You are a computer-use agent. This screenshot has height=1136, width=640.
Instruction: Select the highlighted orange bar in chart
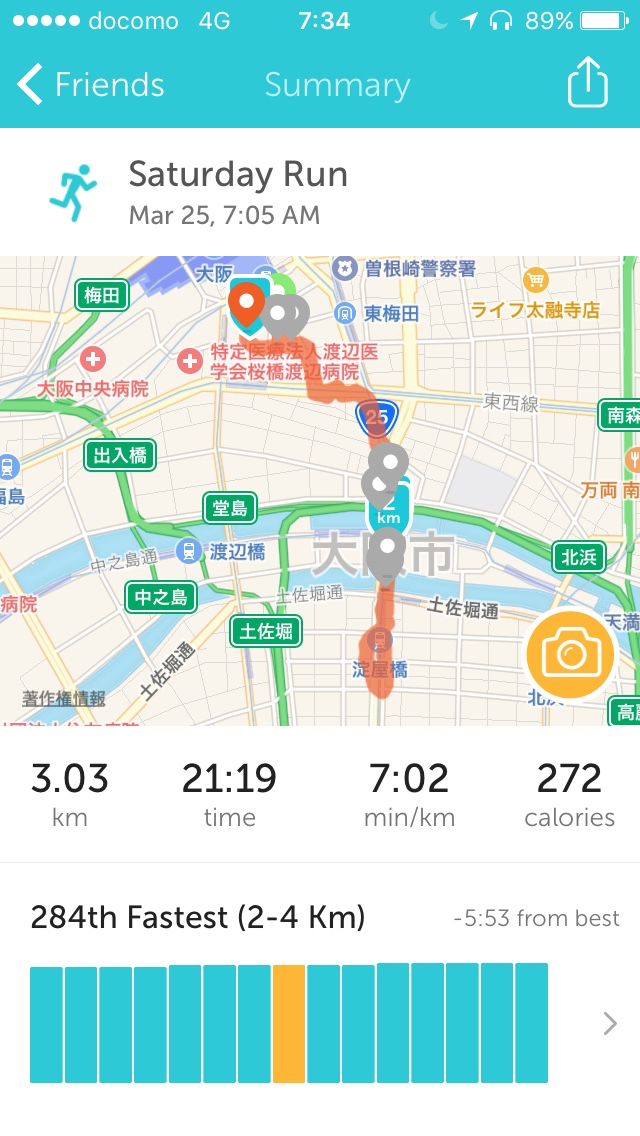tap(289, 1023)
